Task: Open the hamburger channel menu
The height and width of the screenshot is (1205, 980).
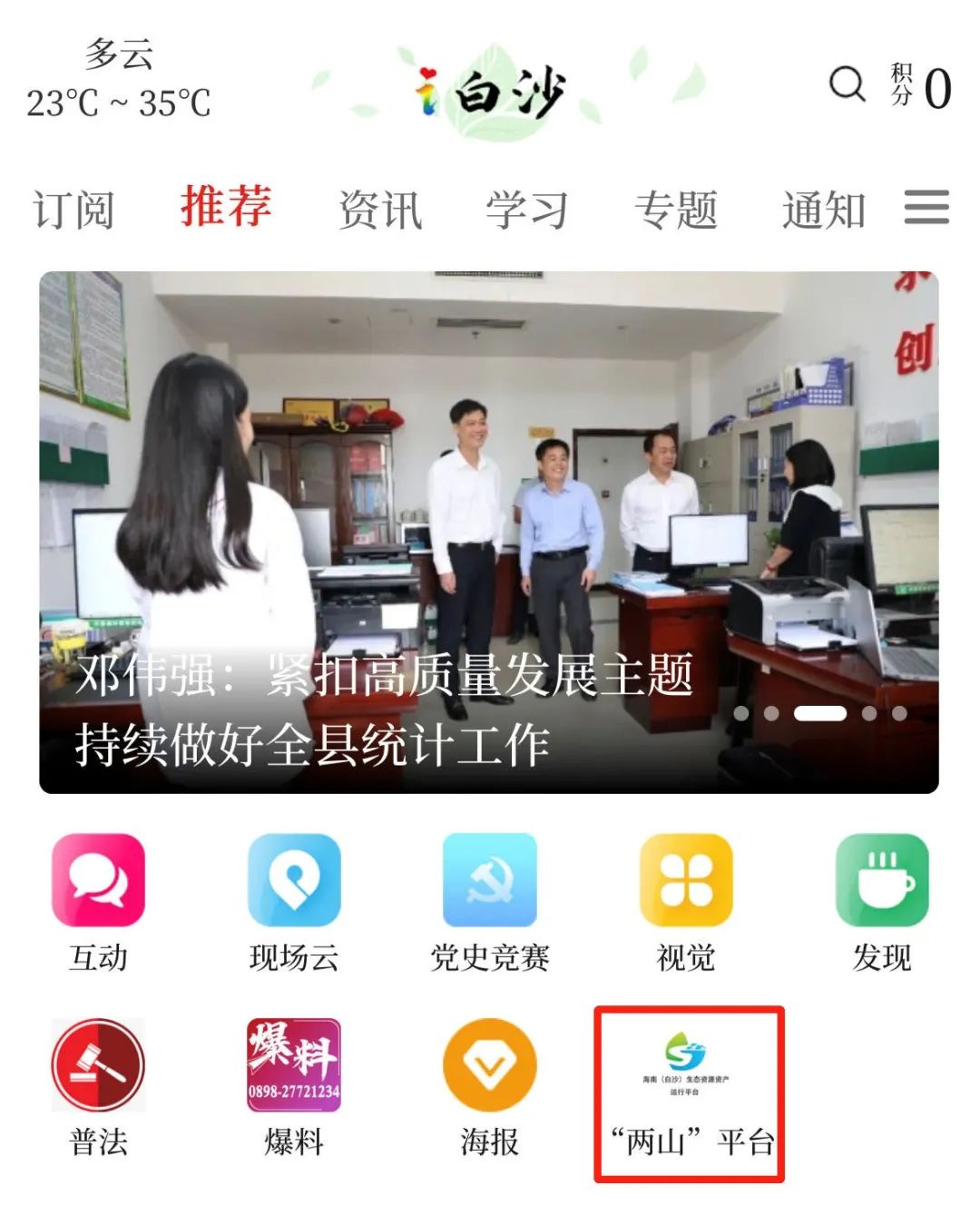Action: tap(926, 208)
